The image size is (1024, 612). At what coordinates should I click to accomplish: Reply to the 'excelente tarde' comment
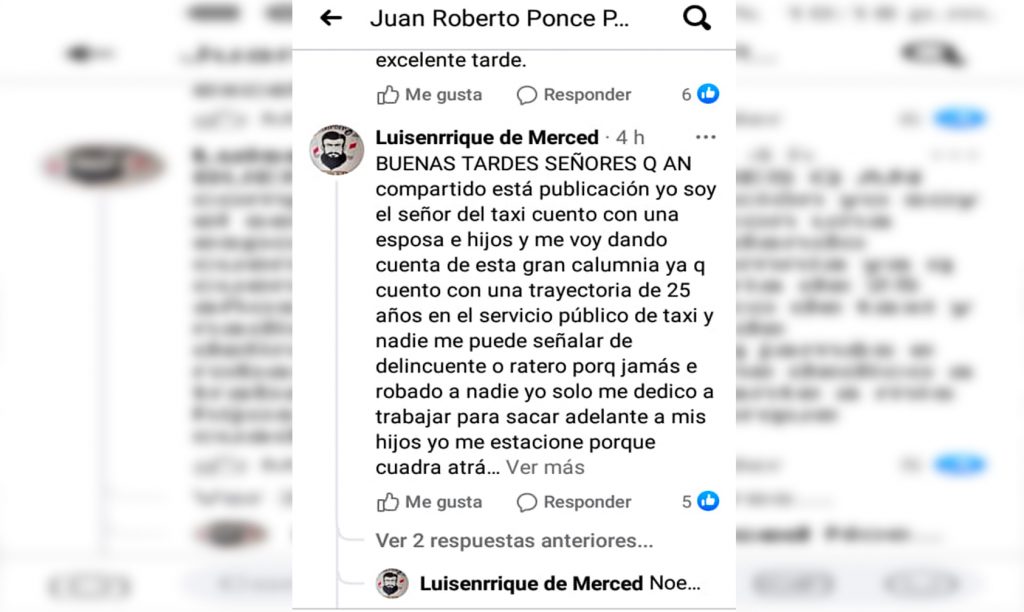[574, 95]
